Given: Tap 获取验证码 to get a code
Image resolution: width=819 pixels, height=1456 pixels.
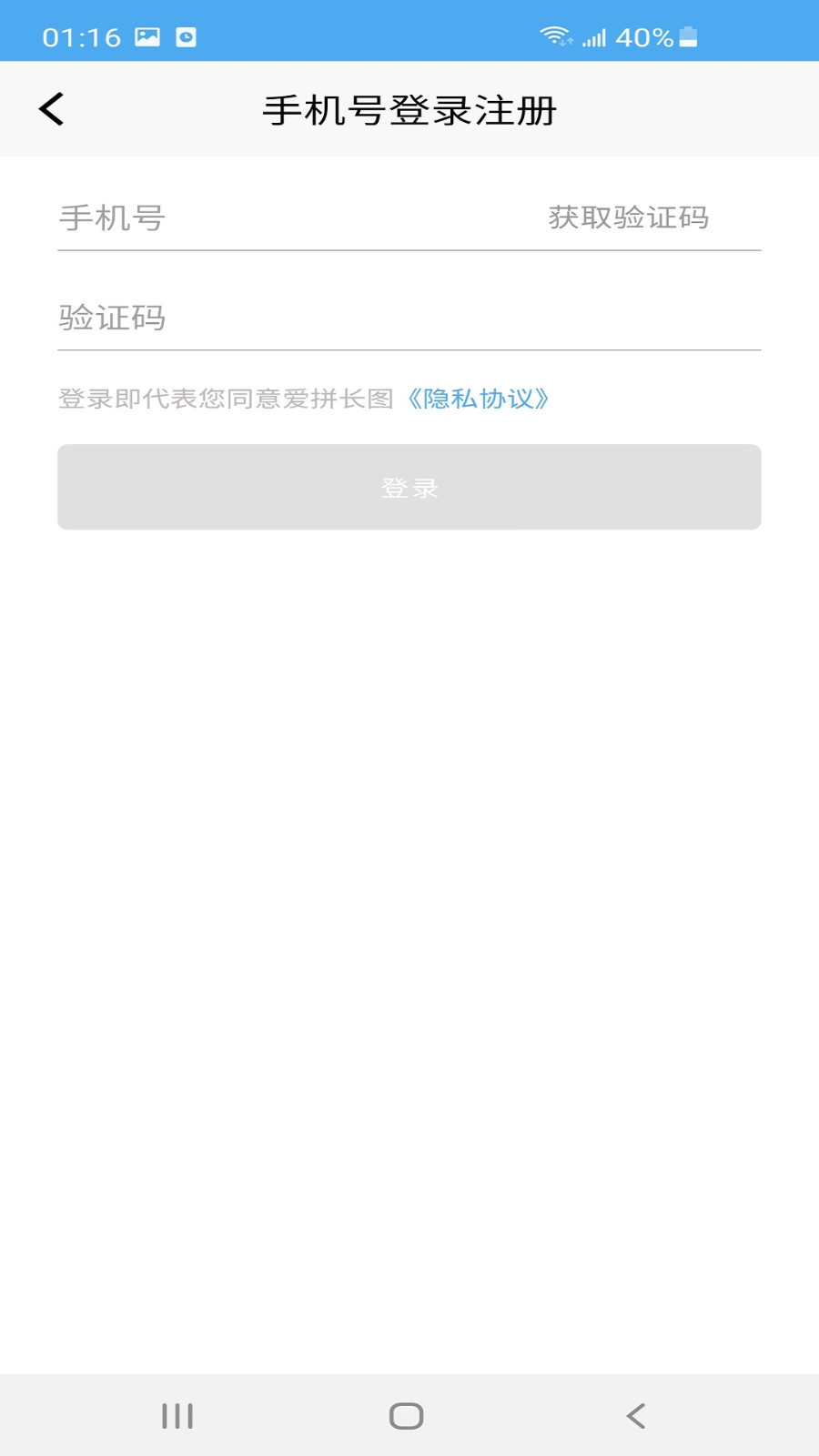Looking at the screenshot, I should (629, 217).
